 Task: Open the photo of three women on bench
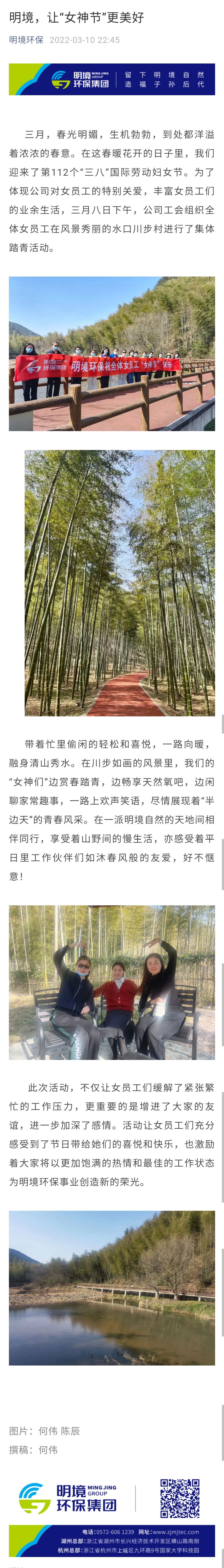112,982
